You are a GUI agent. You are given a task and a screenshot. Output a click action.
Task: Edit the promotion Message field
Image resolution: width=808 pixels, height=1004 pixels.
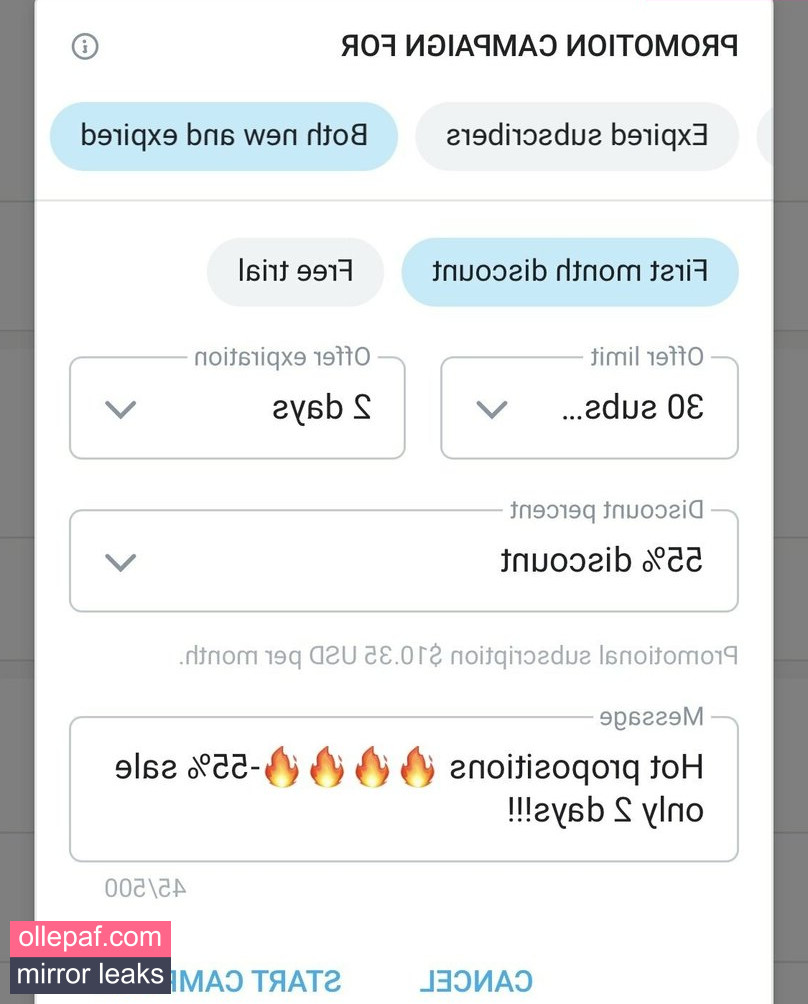pyautogui.click(x=403, y=789)
